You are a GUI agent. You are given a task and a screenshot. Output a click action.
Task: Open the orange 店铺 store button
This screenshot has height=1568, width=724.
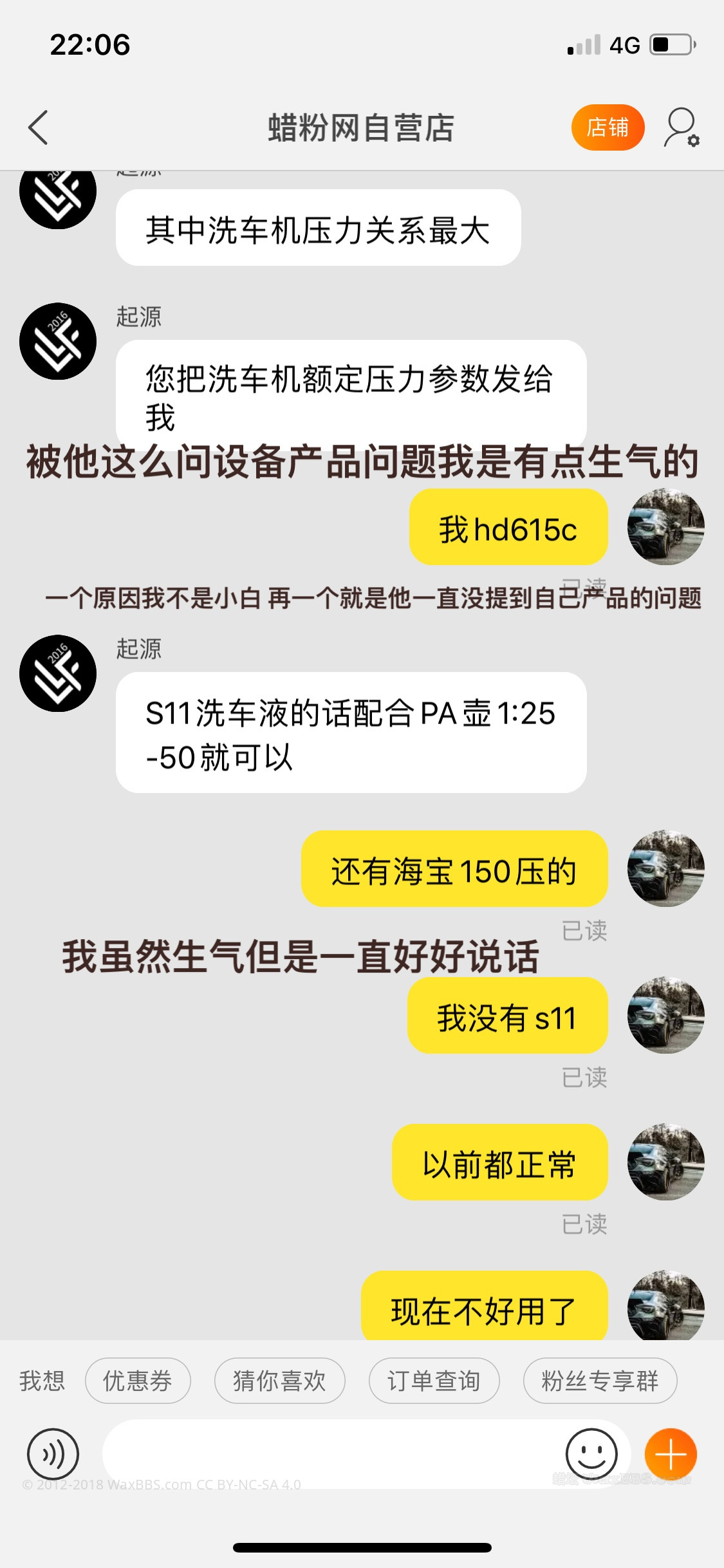tap(608, 127)
